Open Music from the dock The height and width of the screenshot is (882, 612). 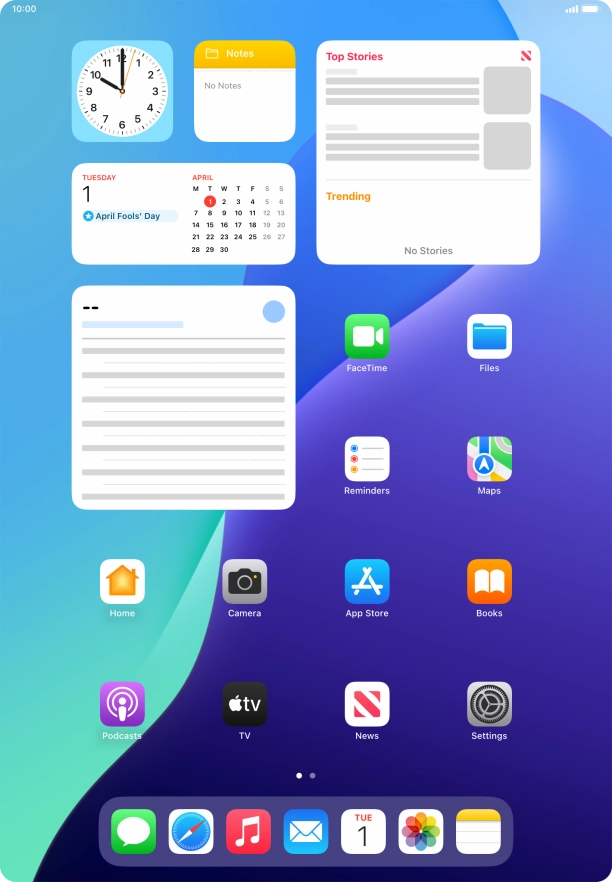coord(248,831)
